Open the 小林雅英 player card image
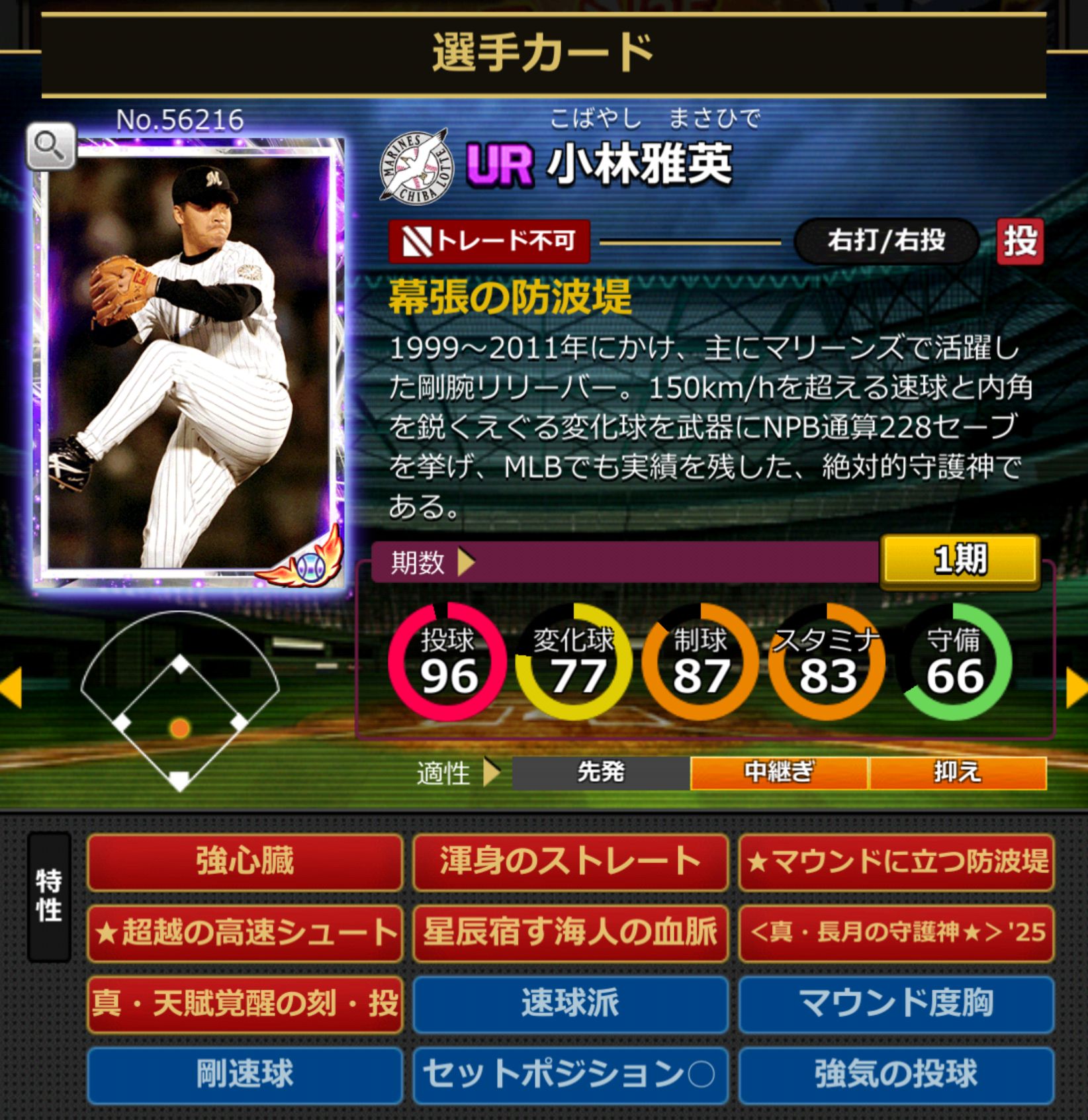The height and width of the screenshot is (1120, 1088). [189, 364]
